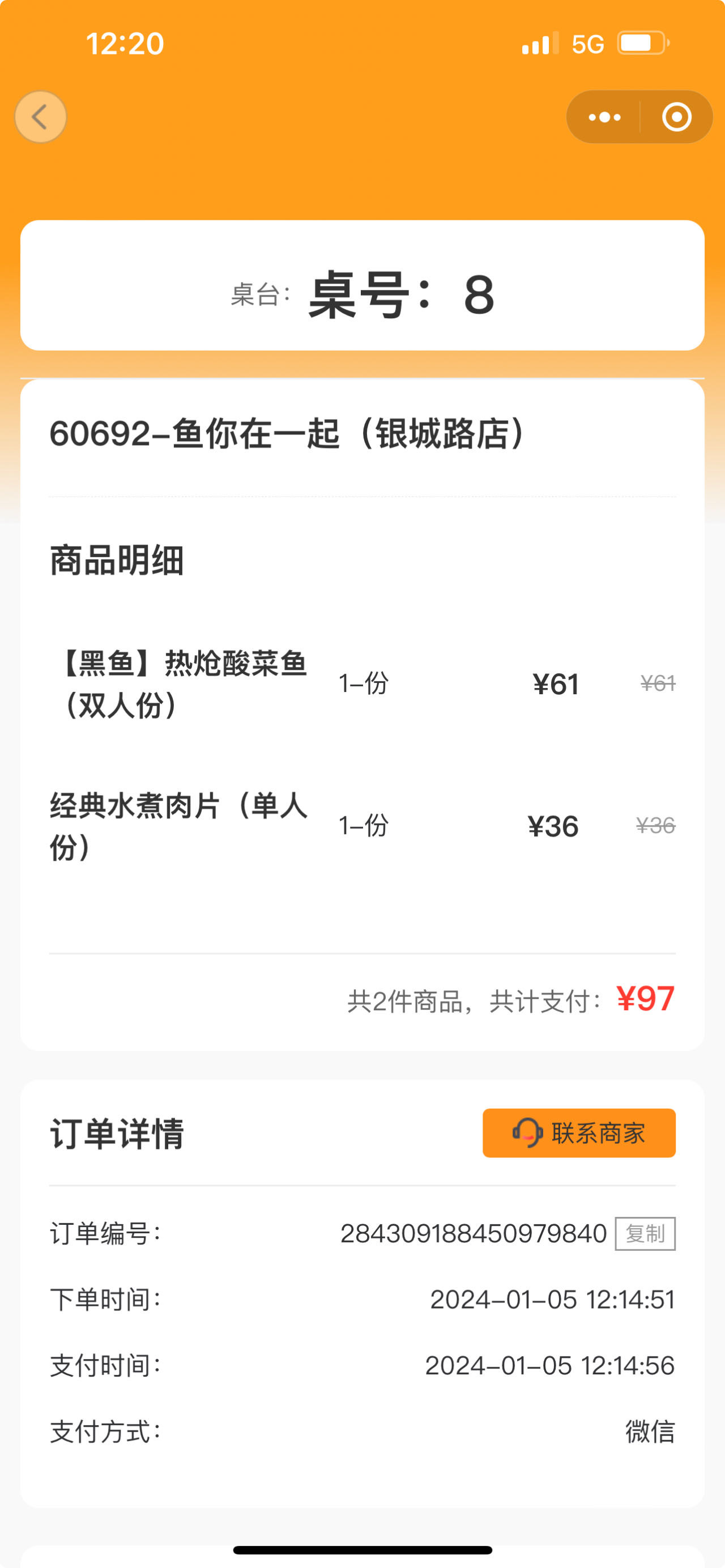Copy the order number with 复制
725x1568 pixels.
645,1234
